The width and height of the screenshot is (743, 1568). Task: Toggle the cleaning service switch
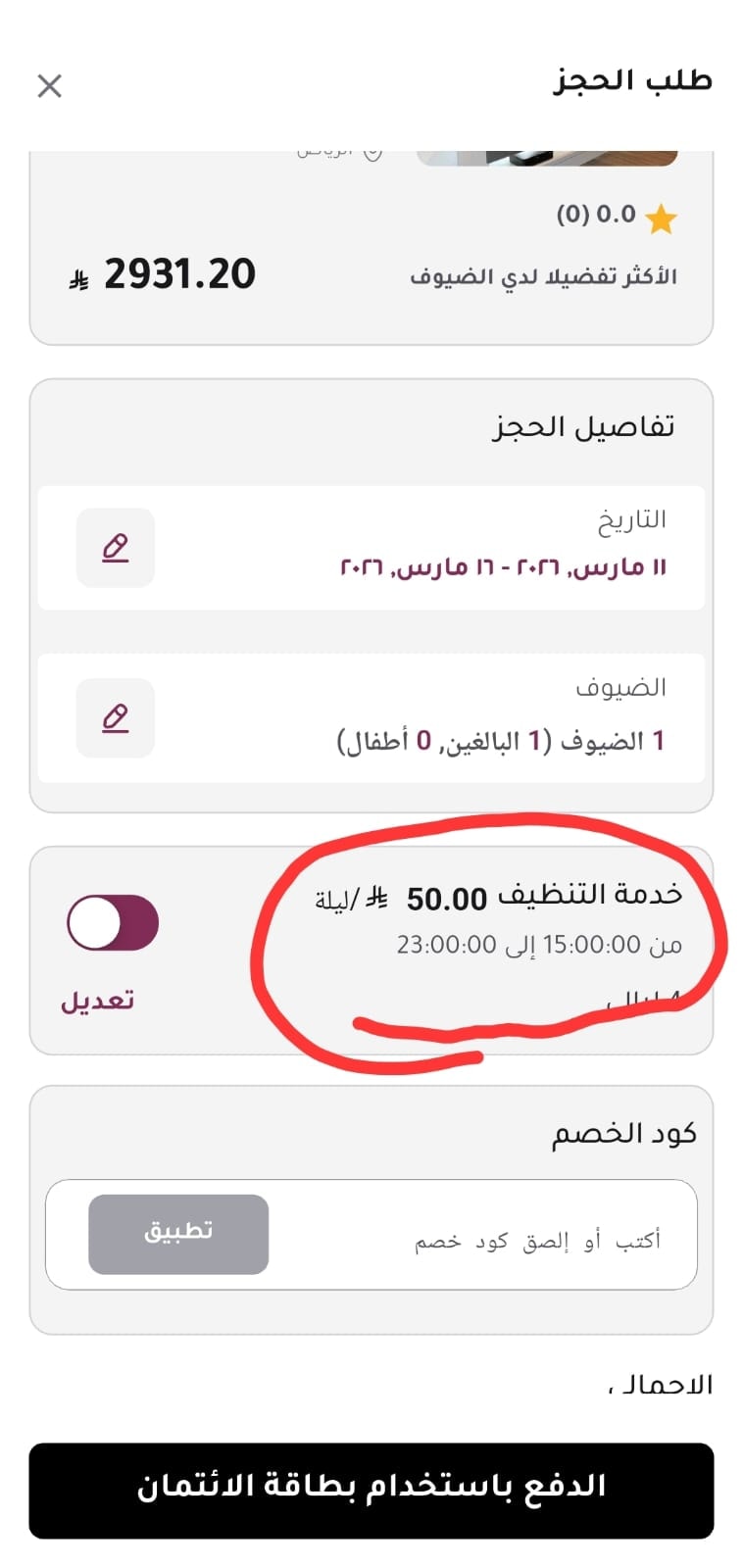click(x=113, y=922)
